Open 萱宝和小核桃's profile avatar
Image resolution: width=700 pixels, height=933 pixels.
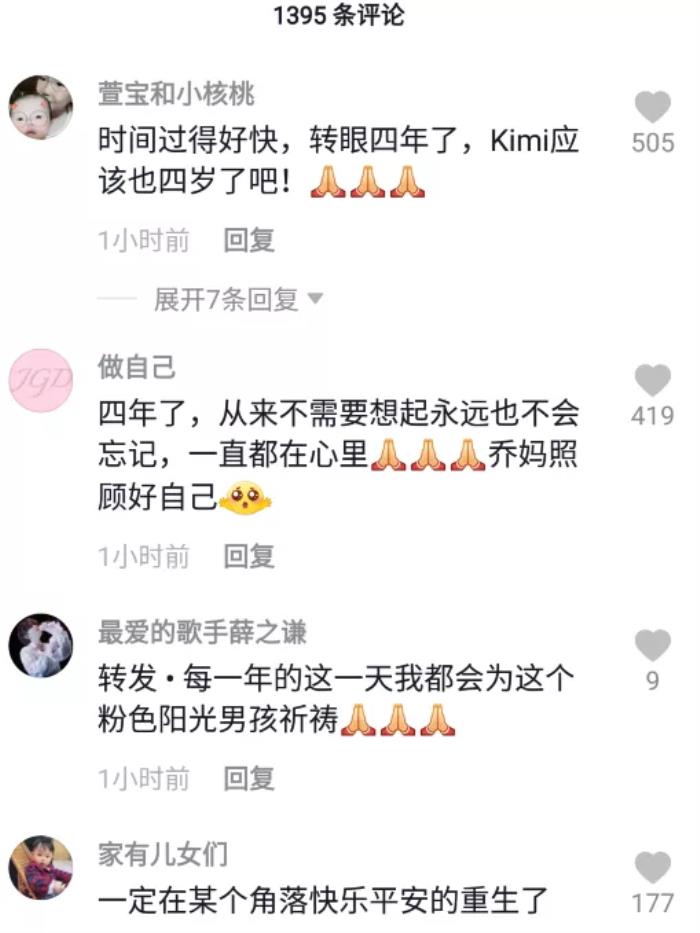pos(41,107)
